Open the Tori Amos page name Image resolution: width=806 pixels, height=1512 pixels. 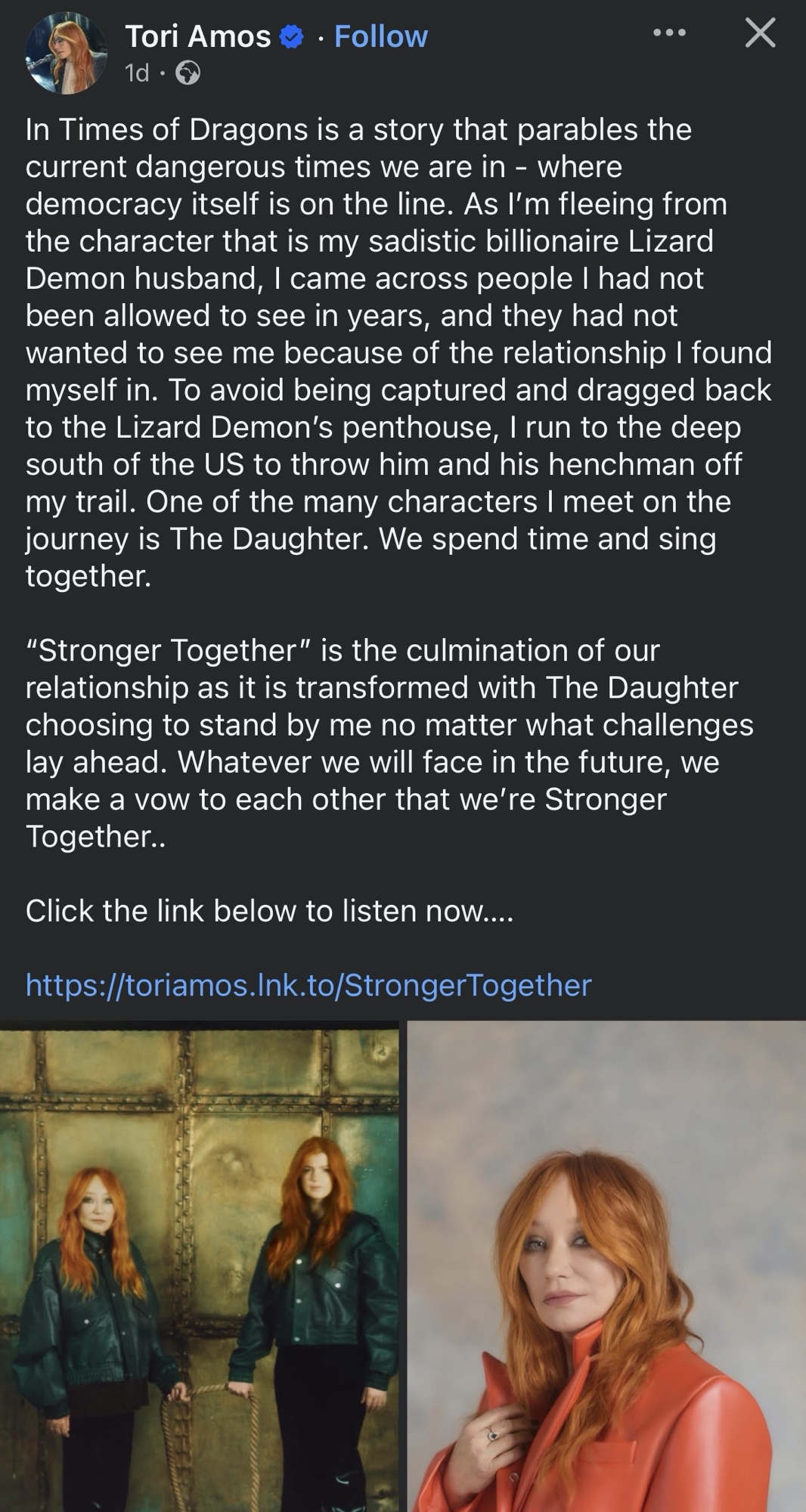point(197,36)
